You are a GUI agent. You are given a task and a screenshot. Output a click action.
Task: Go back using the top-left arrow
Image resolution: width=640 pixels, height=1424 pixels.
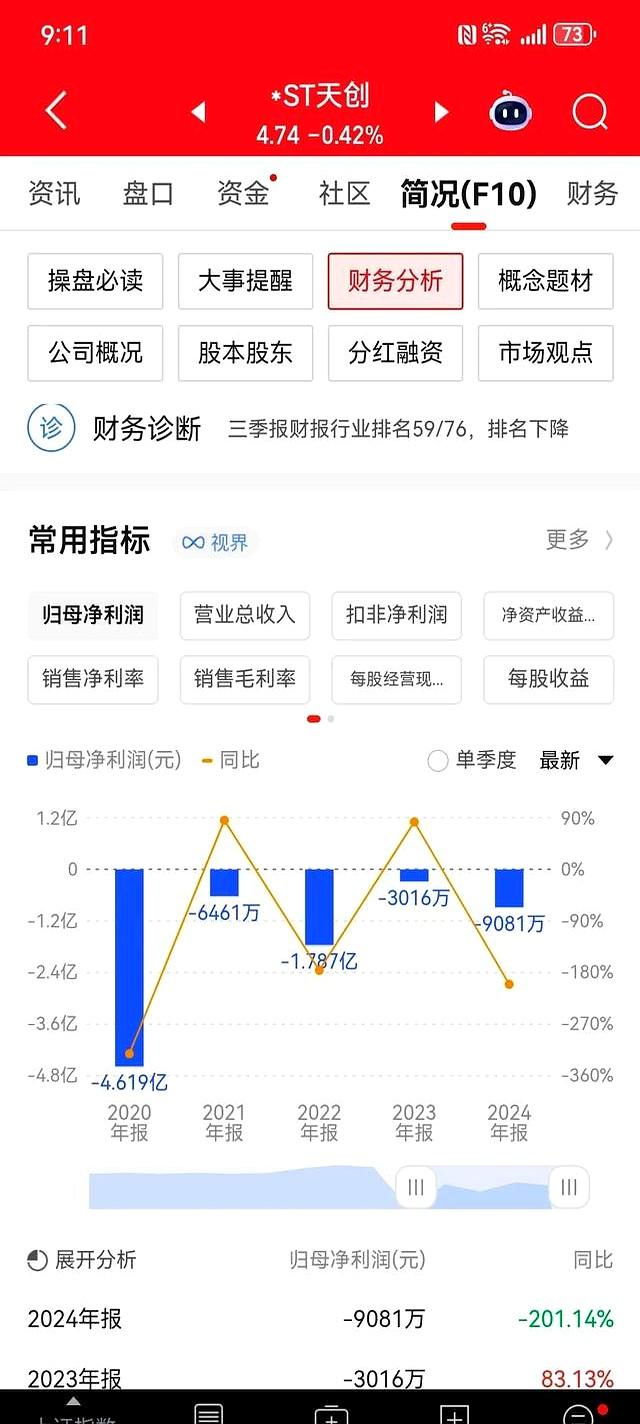[56, 111]
